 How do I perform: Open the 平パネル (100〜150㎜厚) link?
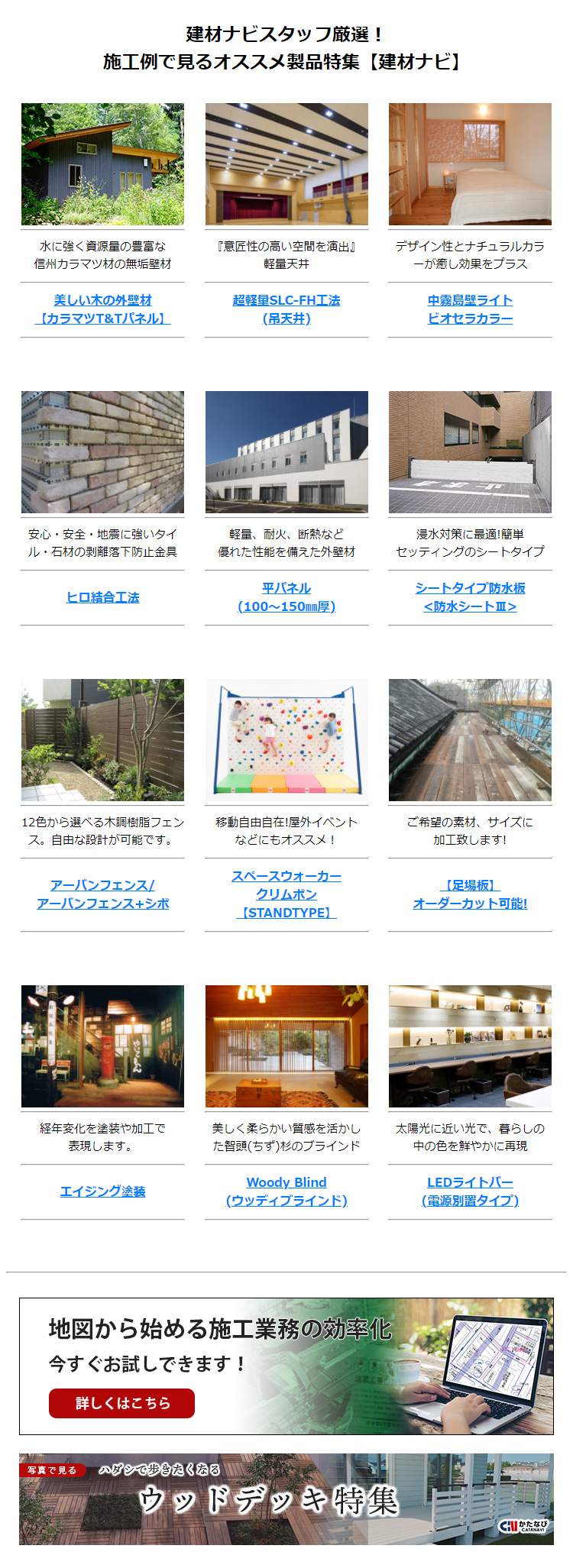coord(286,597)
